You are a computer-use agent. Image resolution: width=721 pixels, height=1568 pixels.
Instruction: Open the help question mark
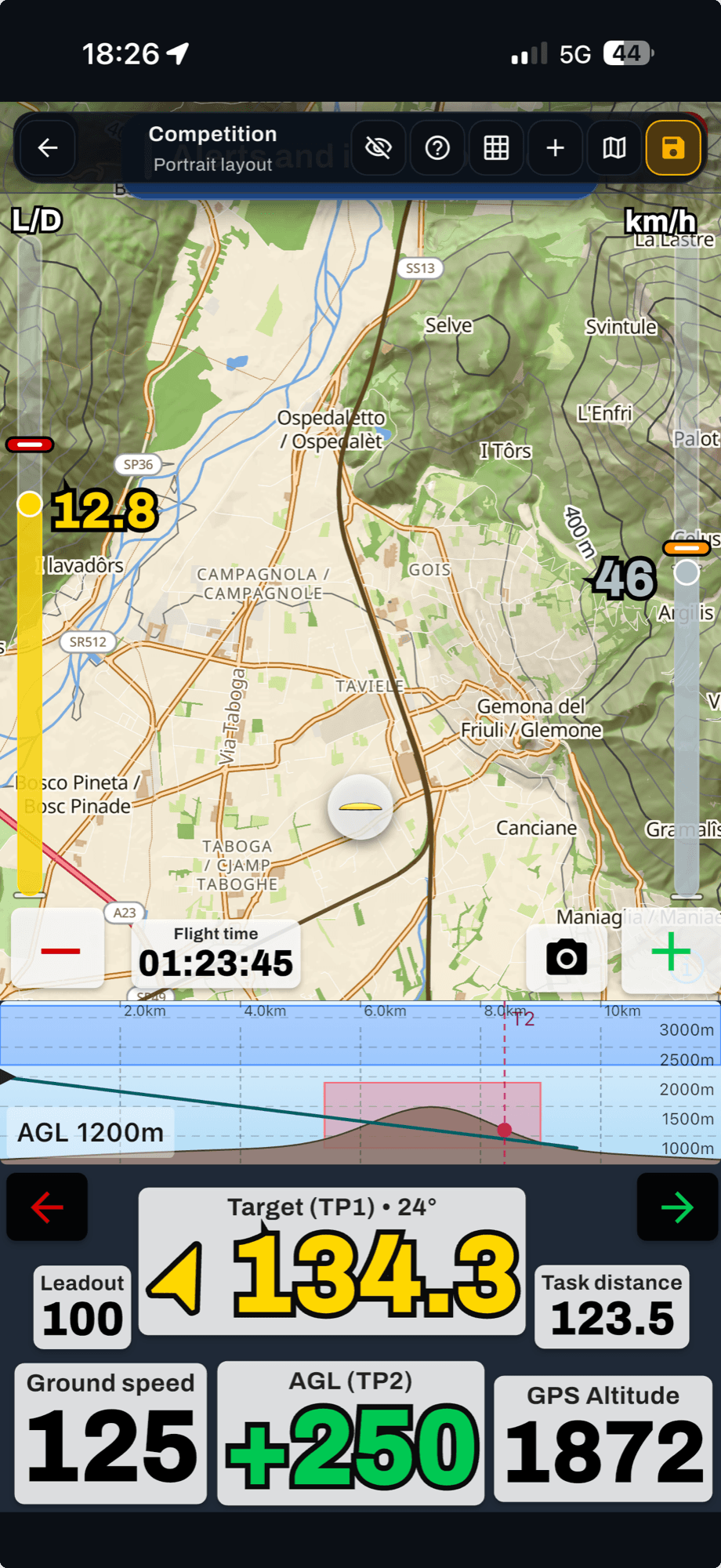(x=437, y=147)
